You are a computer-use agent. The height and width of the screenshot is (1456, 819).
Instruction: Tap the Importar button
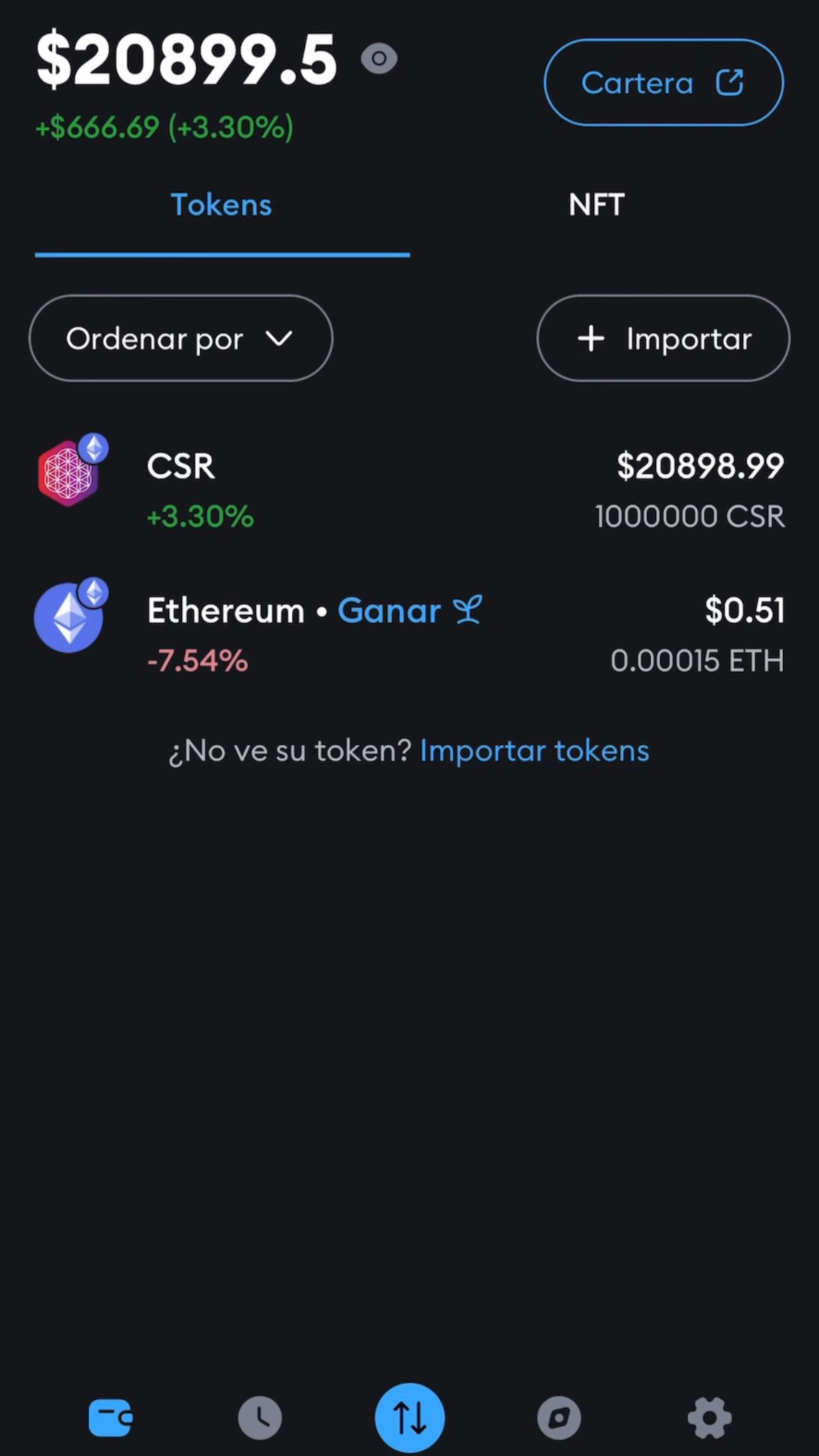click(663, 338)
